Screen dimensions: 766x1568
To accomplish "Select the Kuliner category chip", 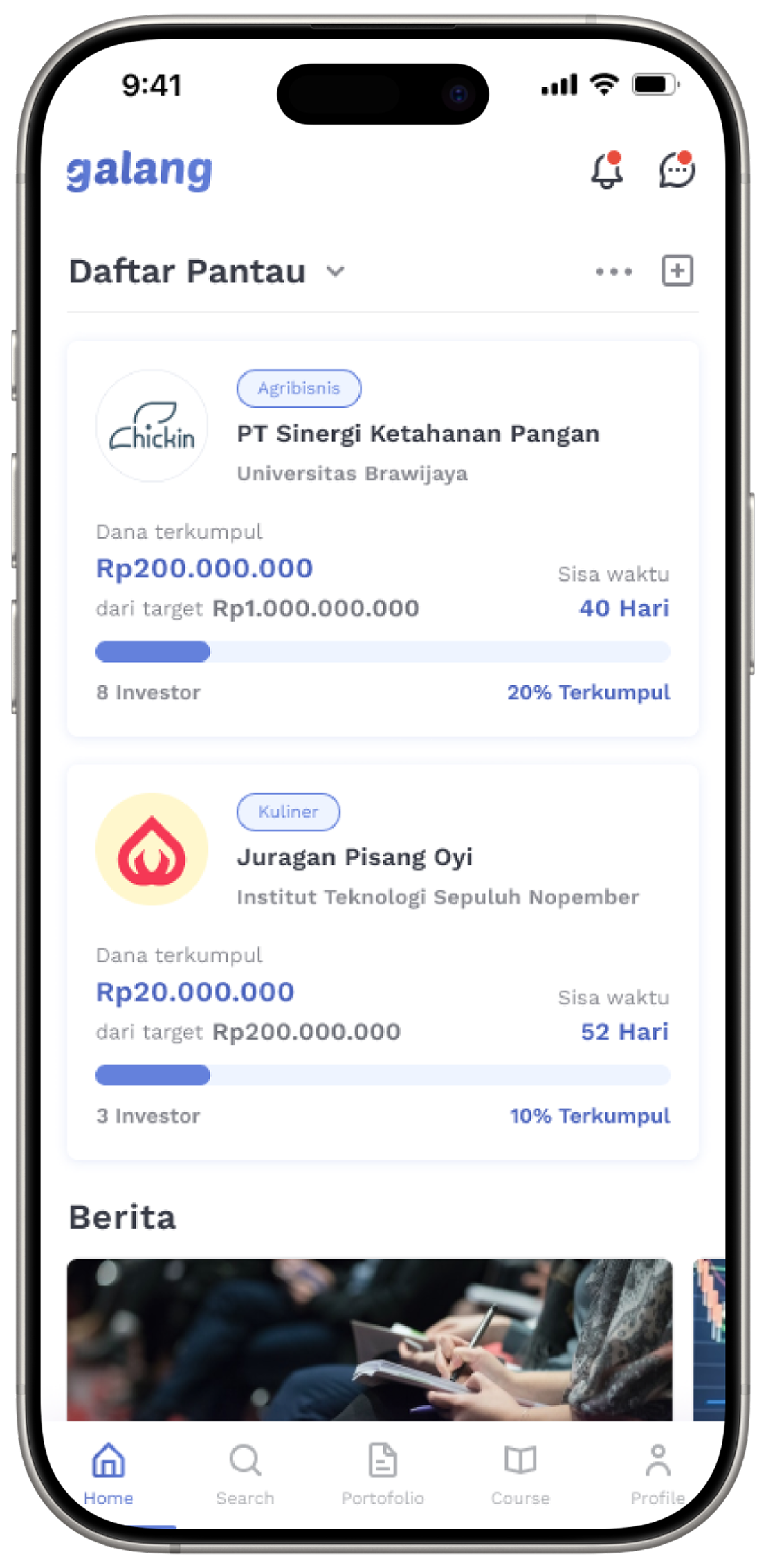I will pyautogui.click(x=288, y=812).
